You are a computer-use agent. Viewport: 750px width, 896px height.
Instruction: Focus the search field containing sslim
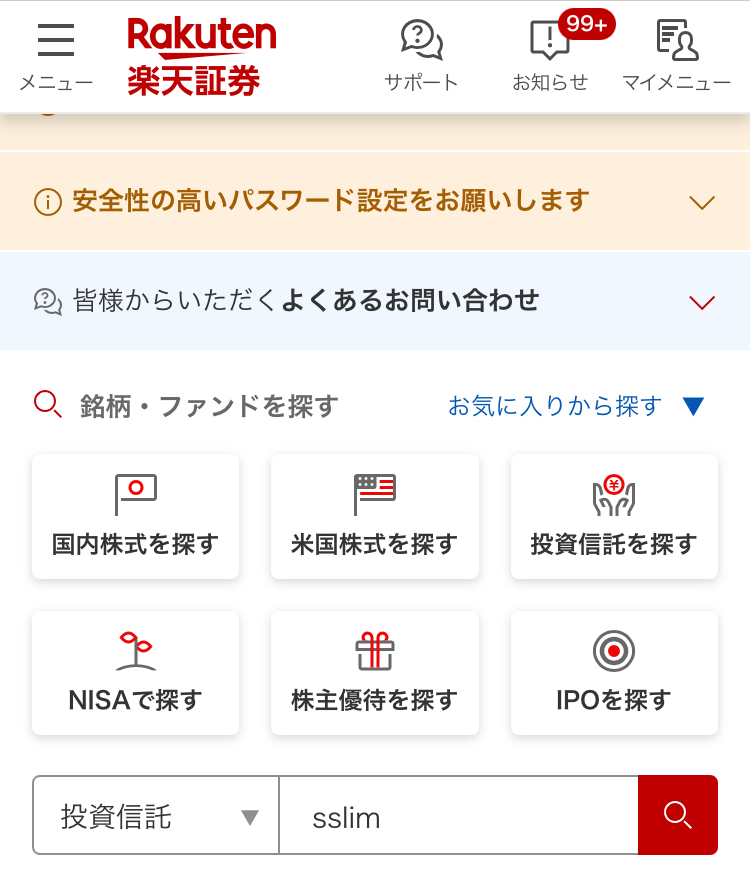(x=457, y=816)
